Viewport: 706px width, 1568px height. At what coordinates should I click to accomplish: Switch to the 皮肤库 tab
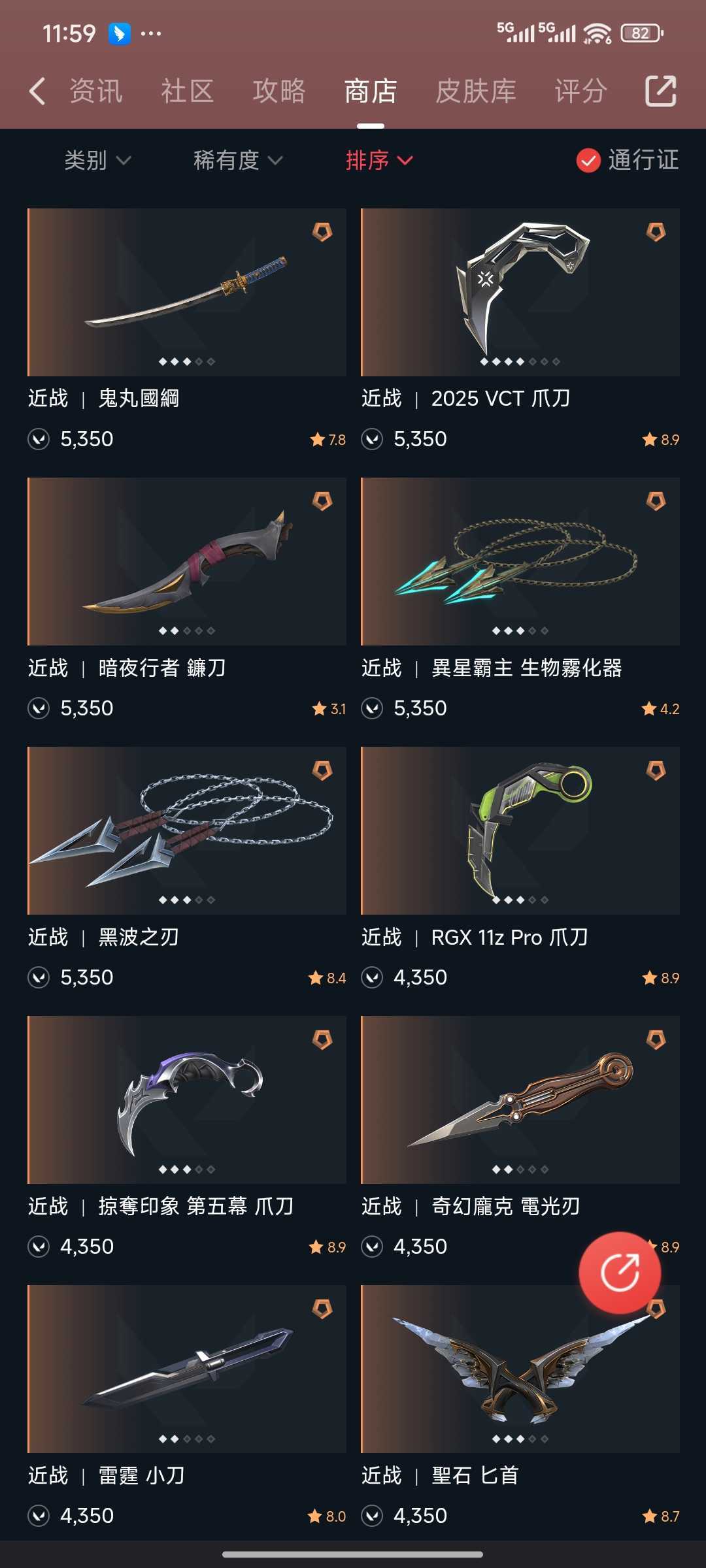coord(476,91)
